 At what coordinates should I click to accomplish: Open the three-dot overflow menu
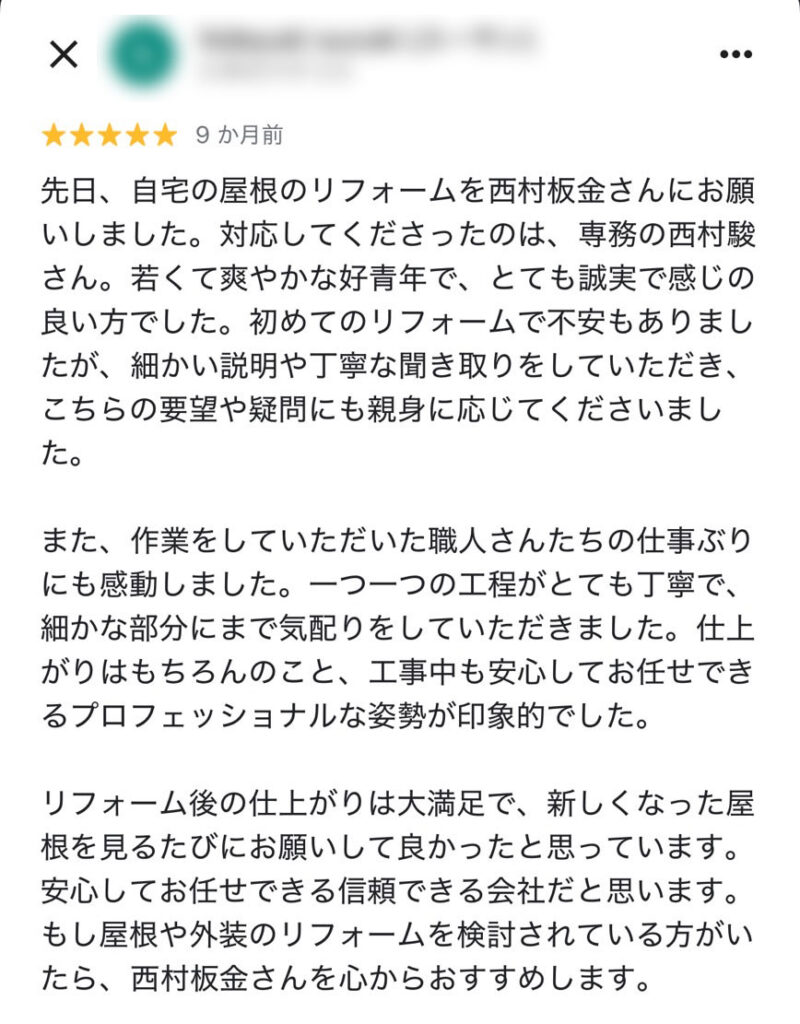click(735, 54)
